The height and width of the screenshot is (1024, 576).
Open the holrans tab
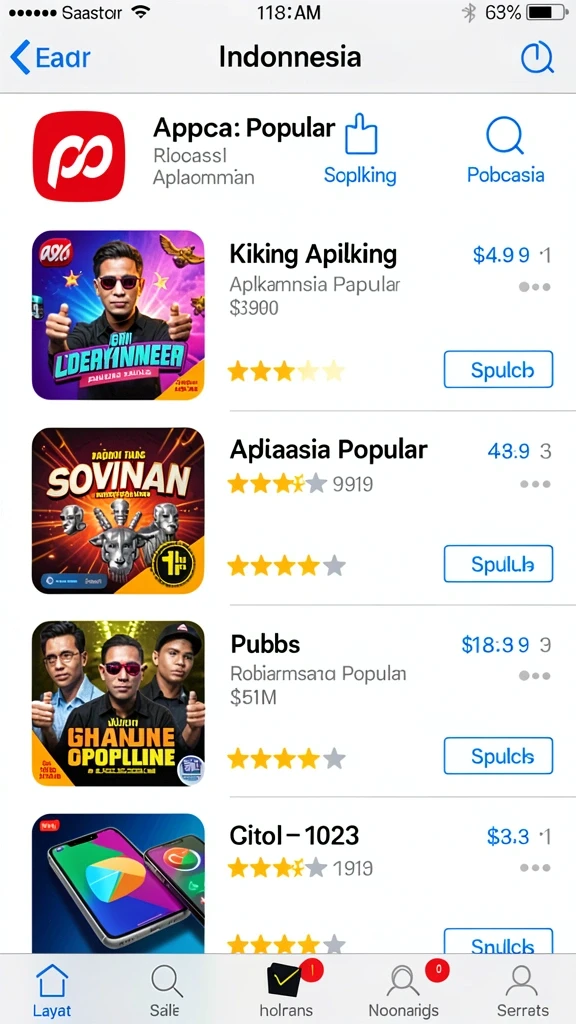coord(287,990)
